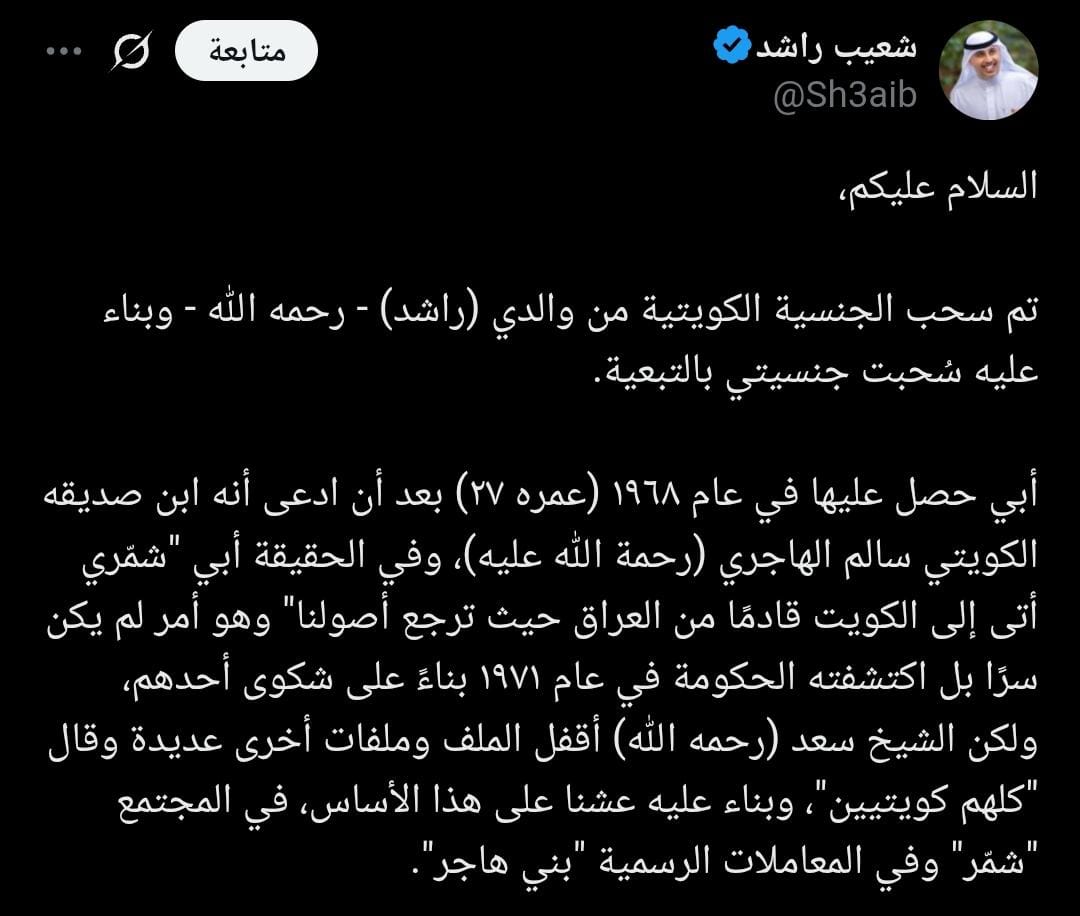Follow شعيب راشد with متابعة button
The width and height of the screenshot is (1080, 916).
click(246, 52)
